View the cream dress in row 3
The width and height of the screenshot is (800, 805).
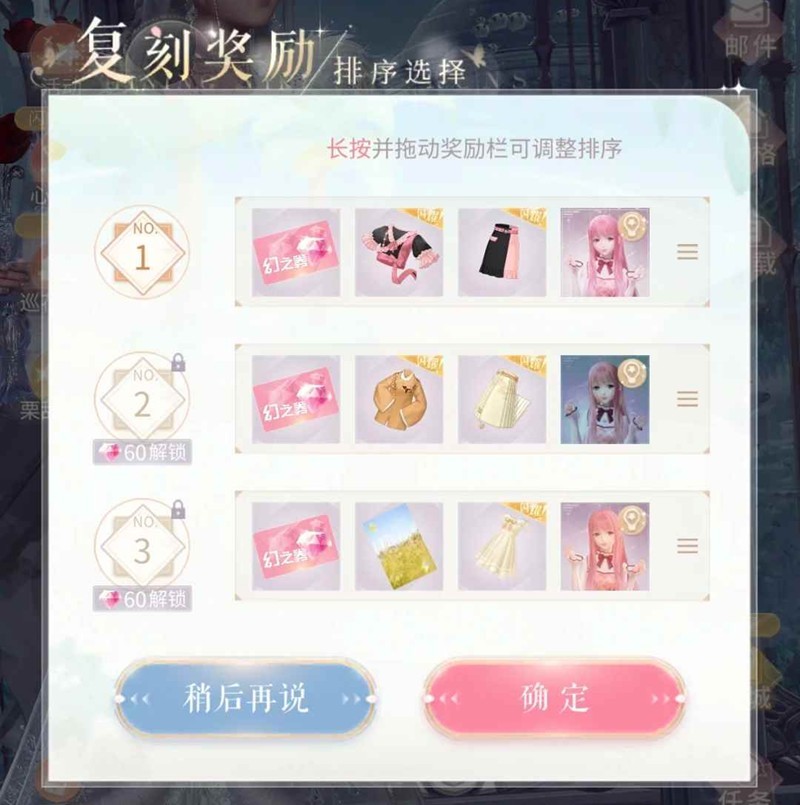coord(502,546)
